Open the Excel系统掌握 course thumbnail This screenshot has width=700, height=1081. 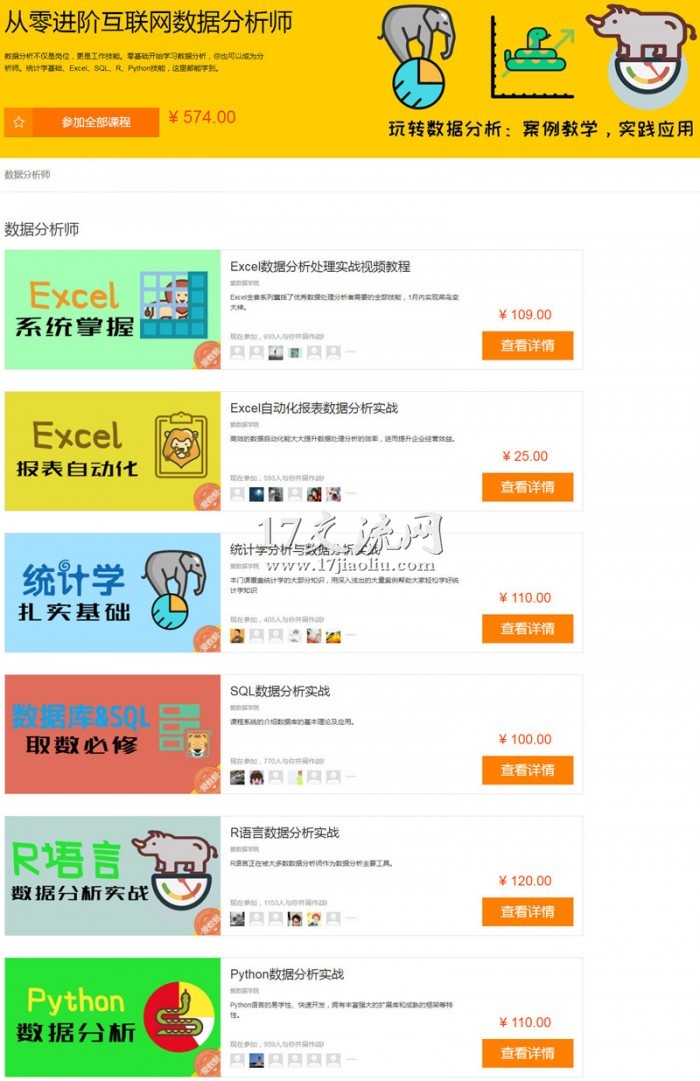(x=112, y=310)
